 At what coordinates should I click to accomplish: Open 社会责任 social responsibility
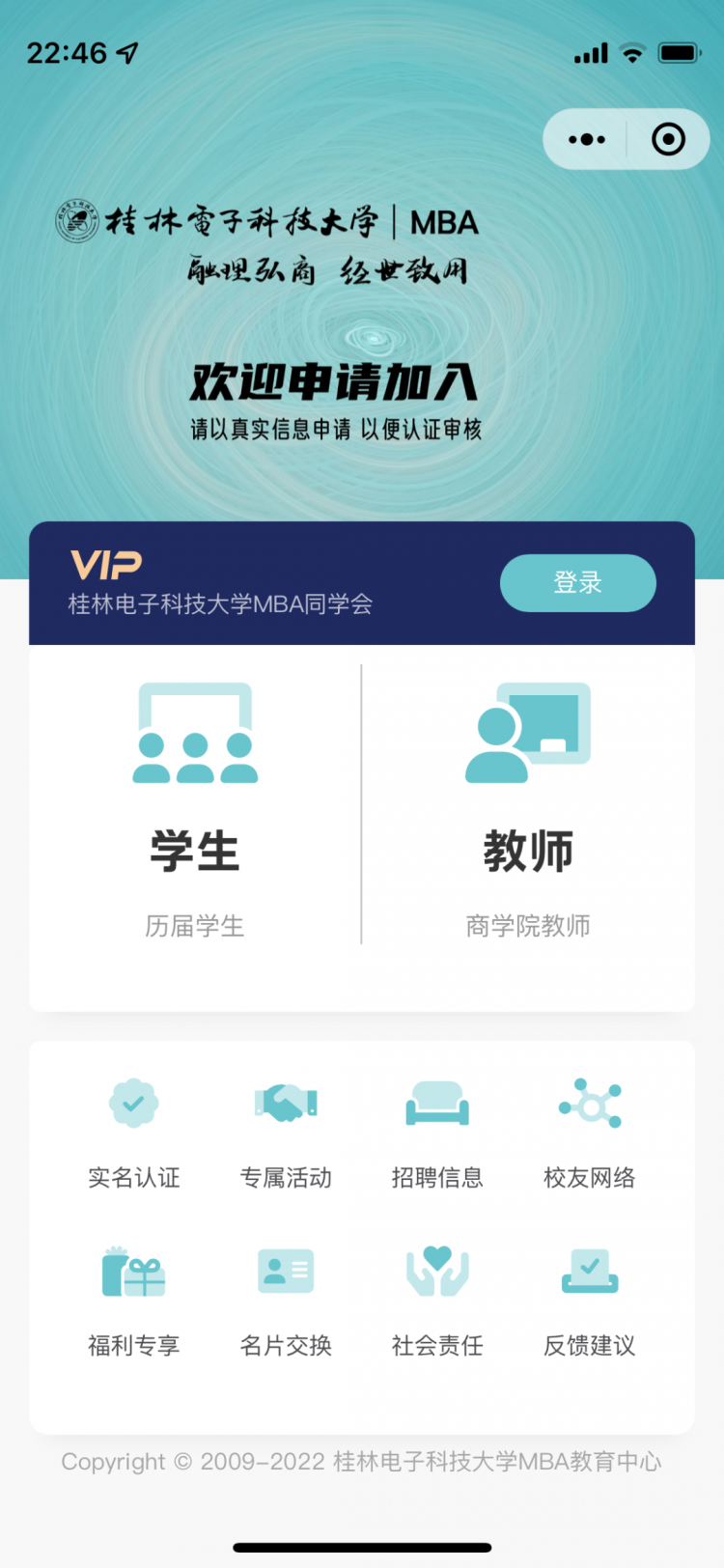(x=437, y=1299)
